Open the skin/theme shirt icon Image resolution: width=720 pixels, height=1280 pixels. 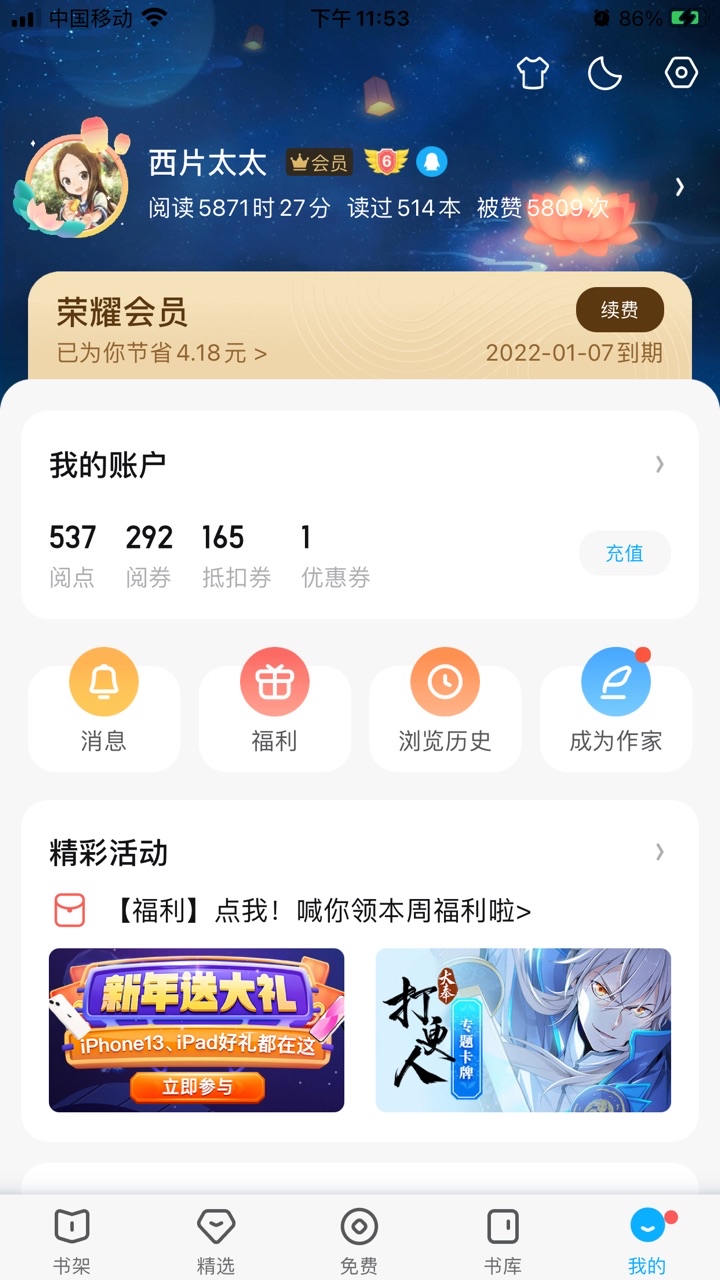coord(532,73)
